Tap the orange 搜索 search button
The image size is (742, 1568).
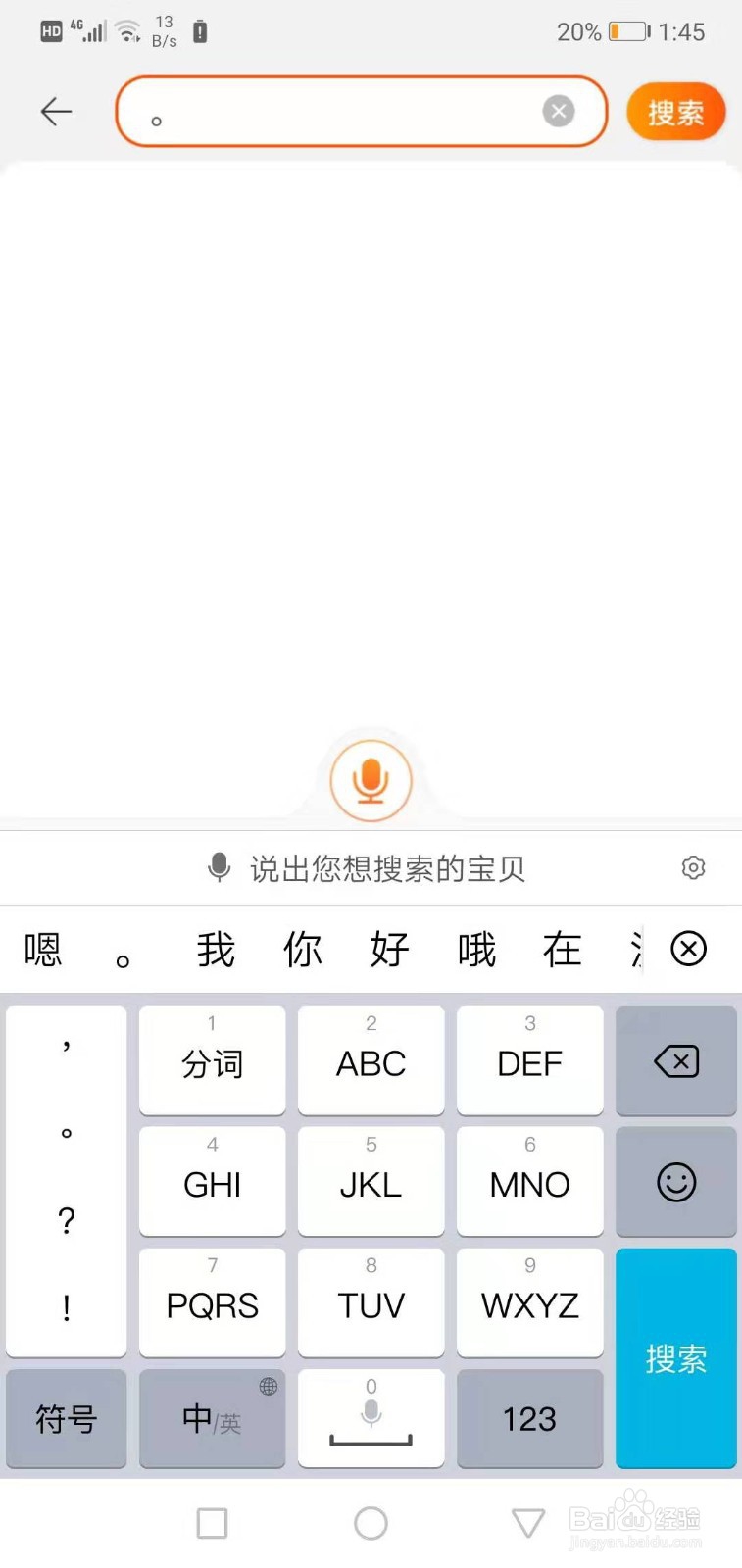click(x=676, y=111)
